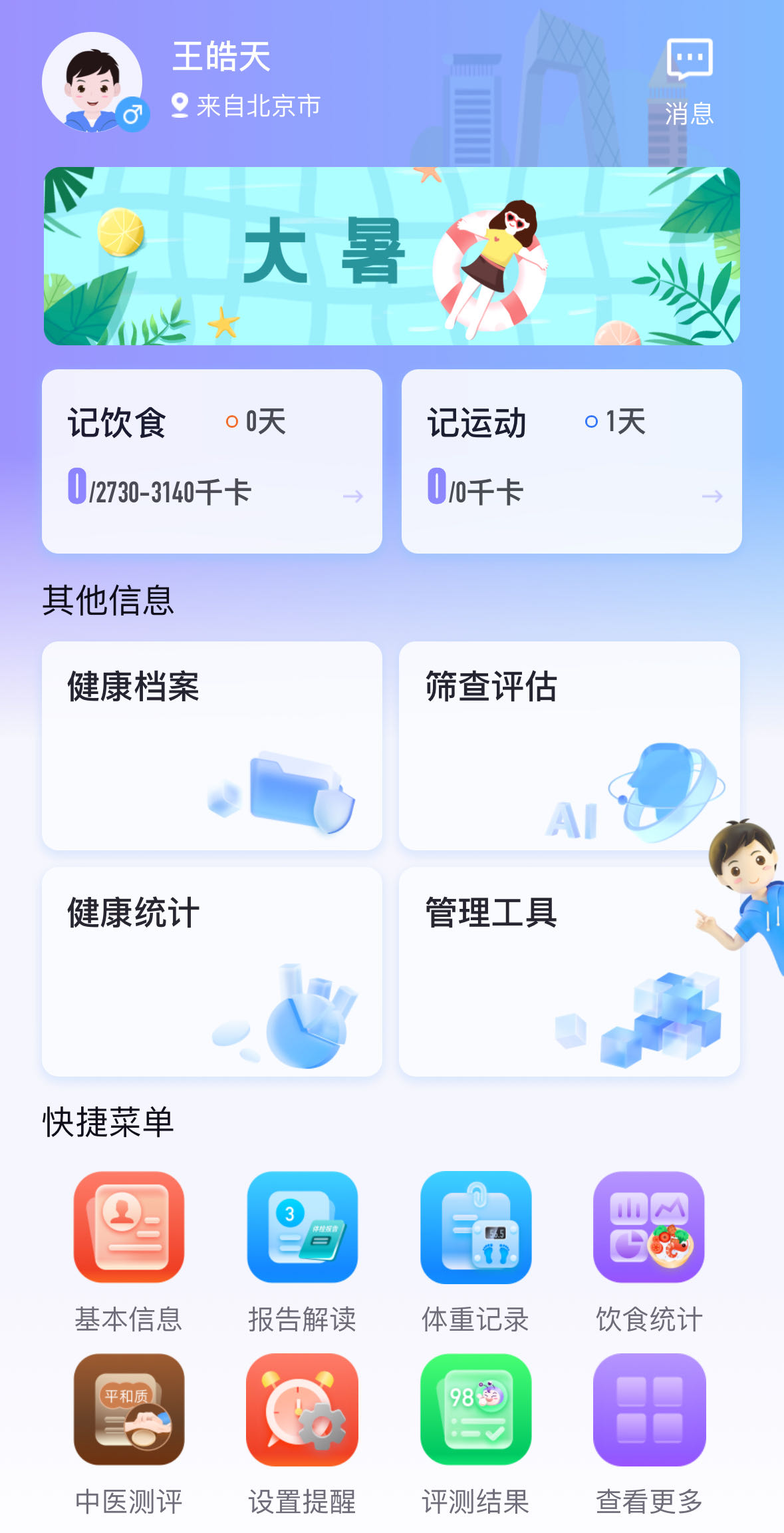The image size is (784, 1533).
Task: Start the 中医测评 assessment
Action: (128, 1409)
